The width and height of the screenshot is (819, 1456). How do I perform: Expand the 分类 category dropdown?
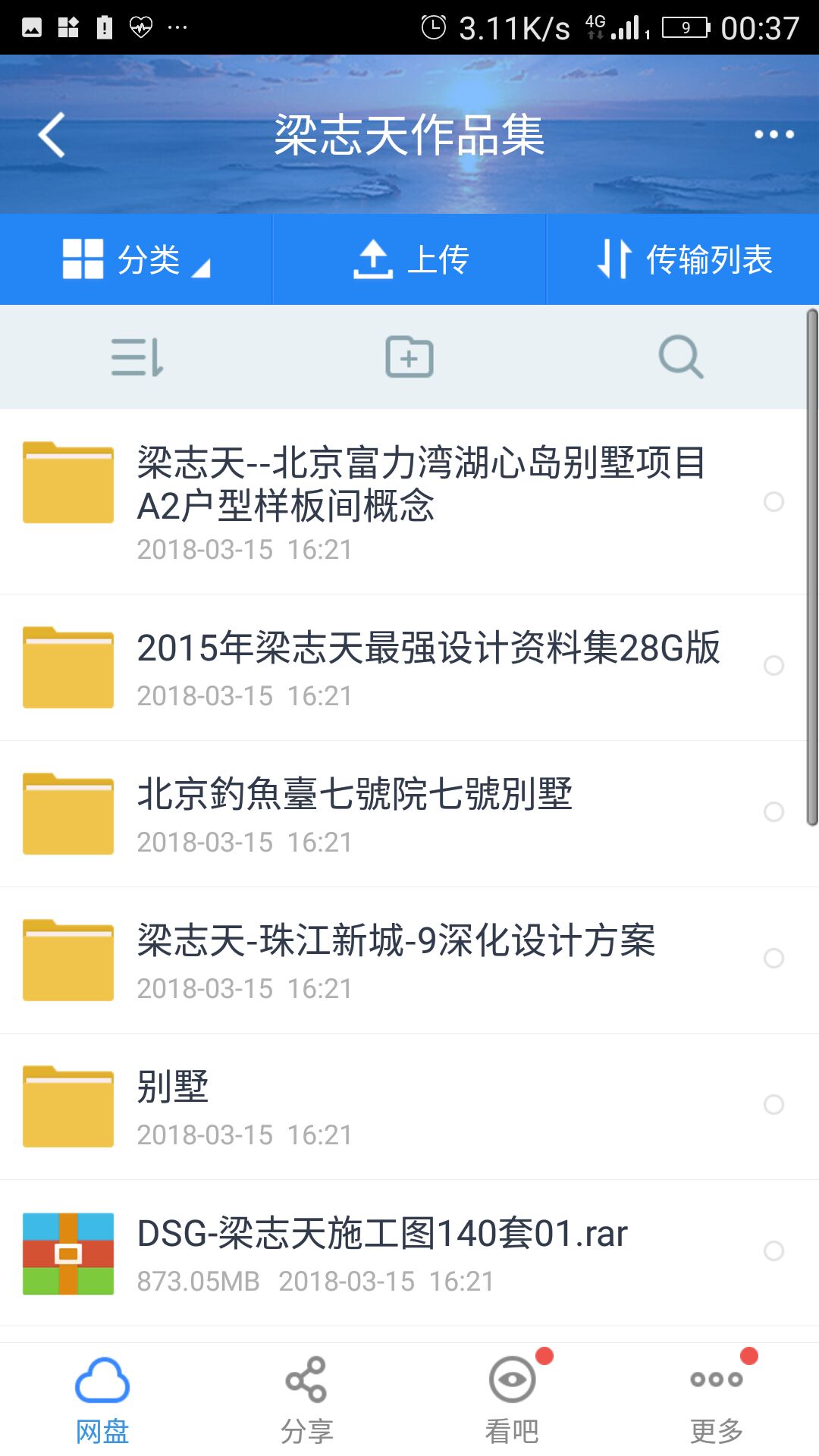[x=136, y=259]
